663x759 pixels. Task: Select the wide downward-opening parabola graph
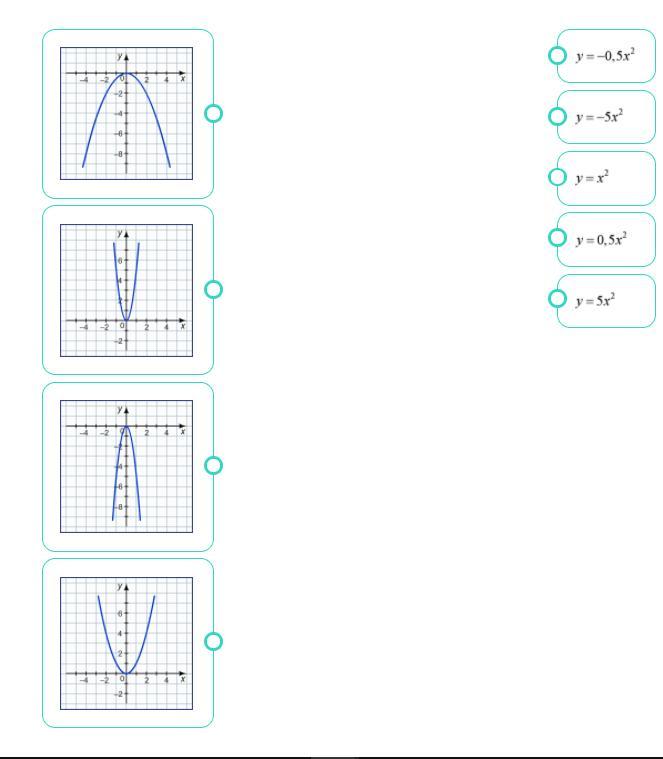click(x=128, y=114)
